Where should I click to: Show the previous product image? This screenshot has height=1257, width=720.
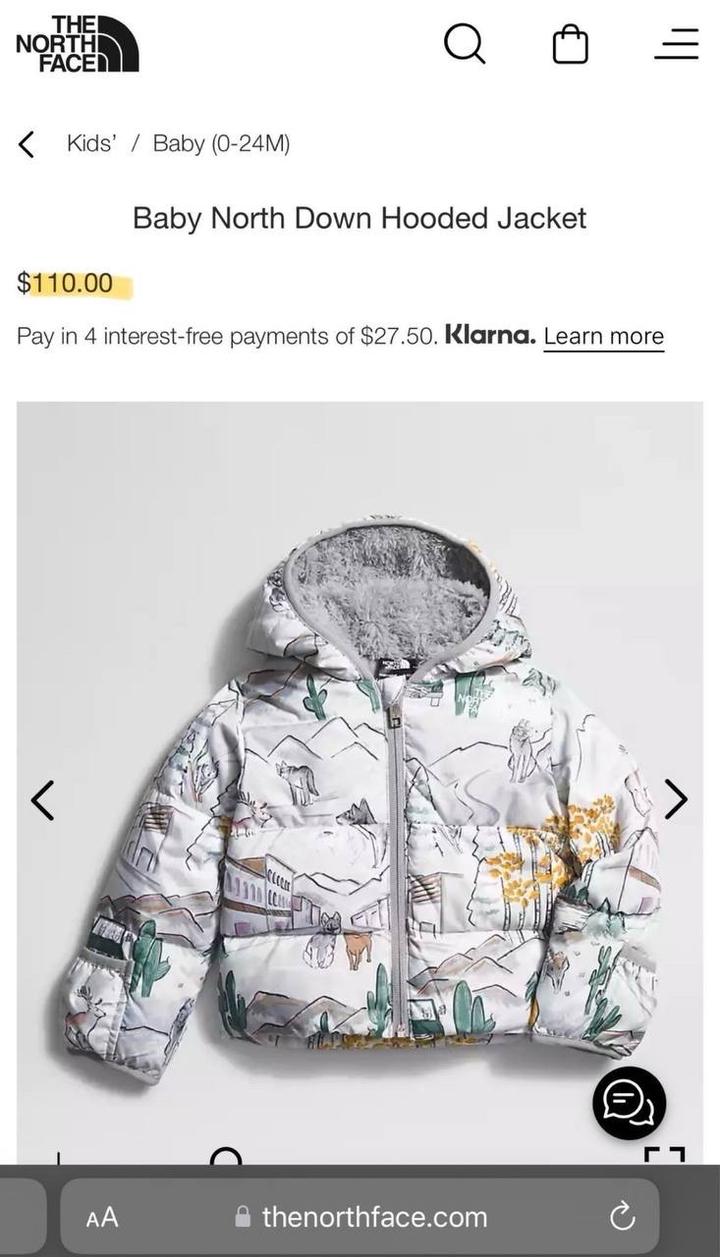[x=42, y=799]
